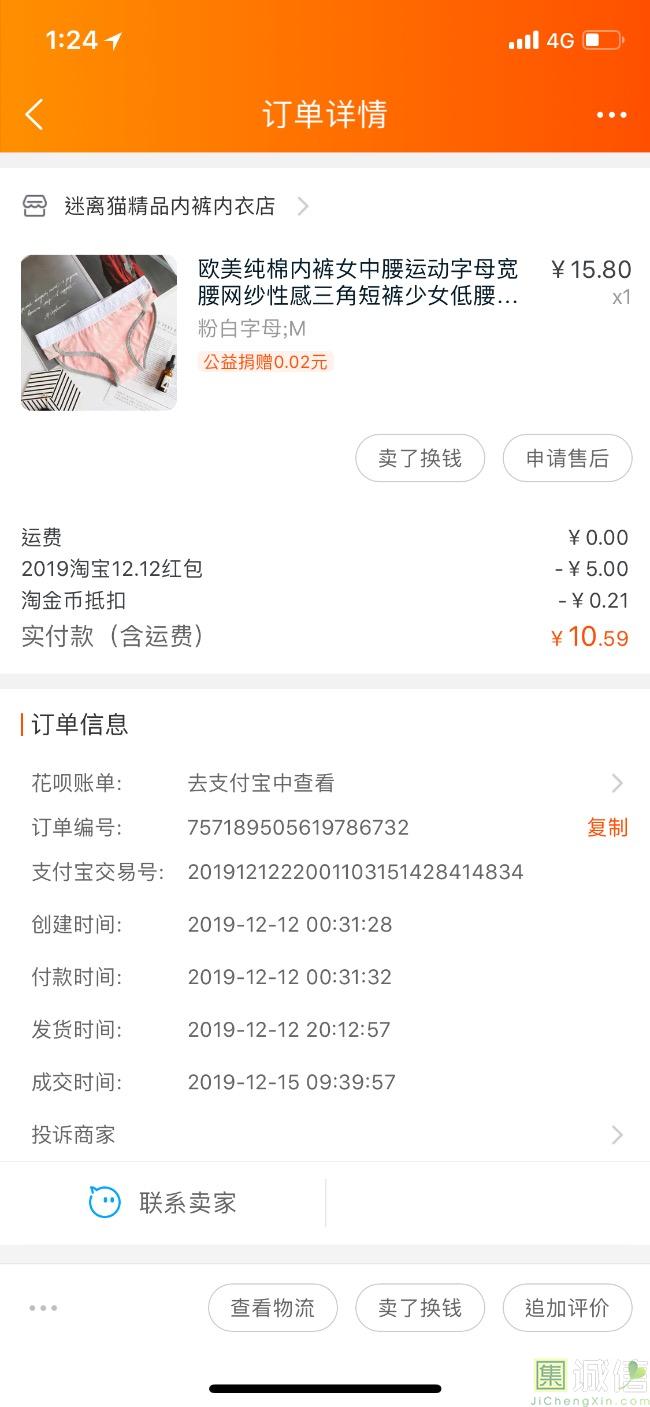The width and height of the screenshot is (650, 1407).
Task: Open the bottom-left three-dot more options
Action: coord(43,1308)
